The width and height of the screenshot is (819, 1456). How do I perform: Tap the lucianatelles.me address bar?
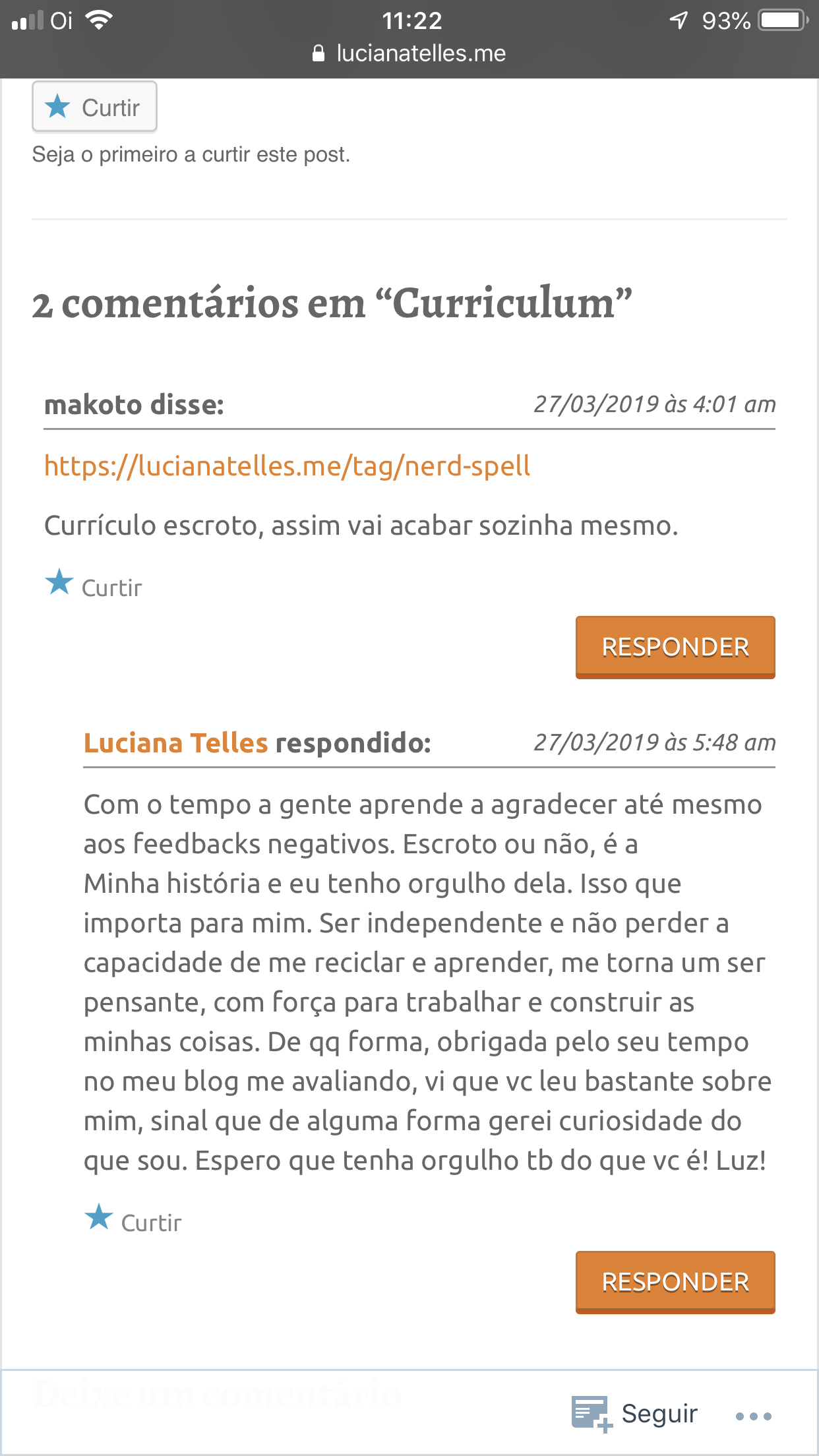(409, 53)
